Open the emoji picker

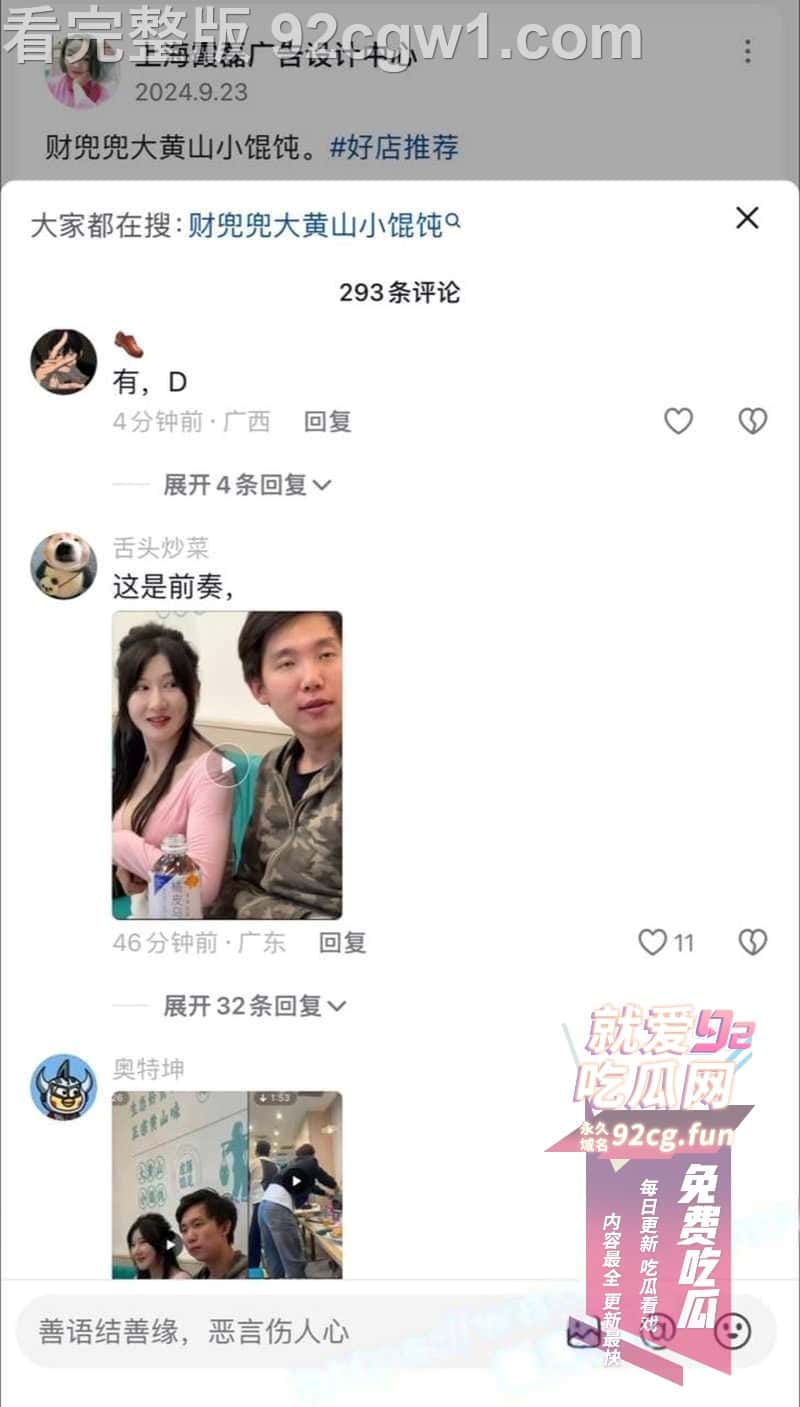[x=733, y=1332]
